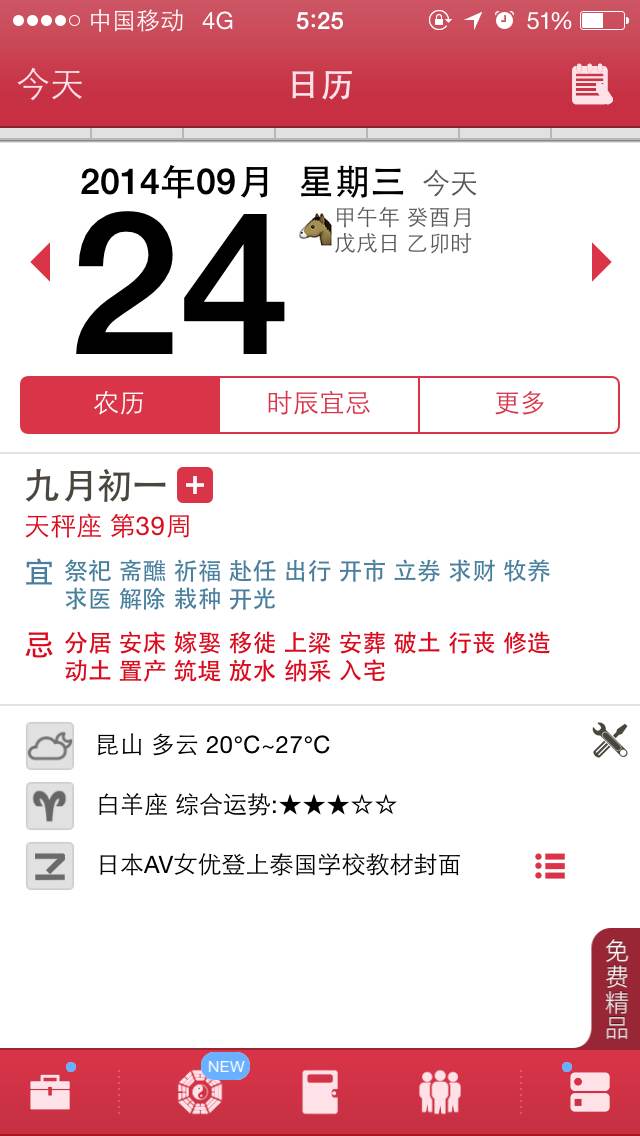640x1136 pixels.
Task: Open the people group tab in bottom bar
Action: pyautogui.click(x=440, y=1092)
